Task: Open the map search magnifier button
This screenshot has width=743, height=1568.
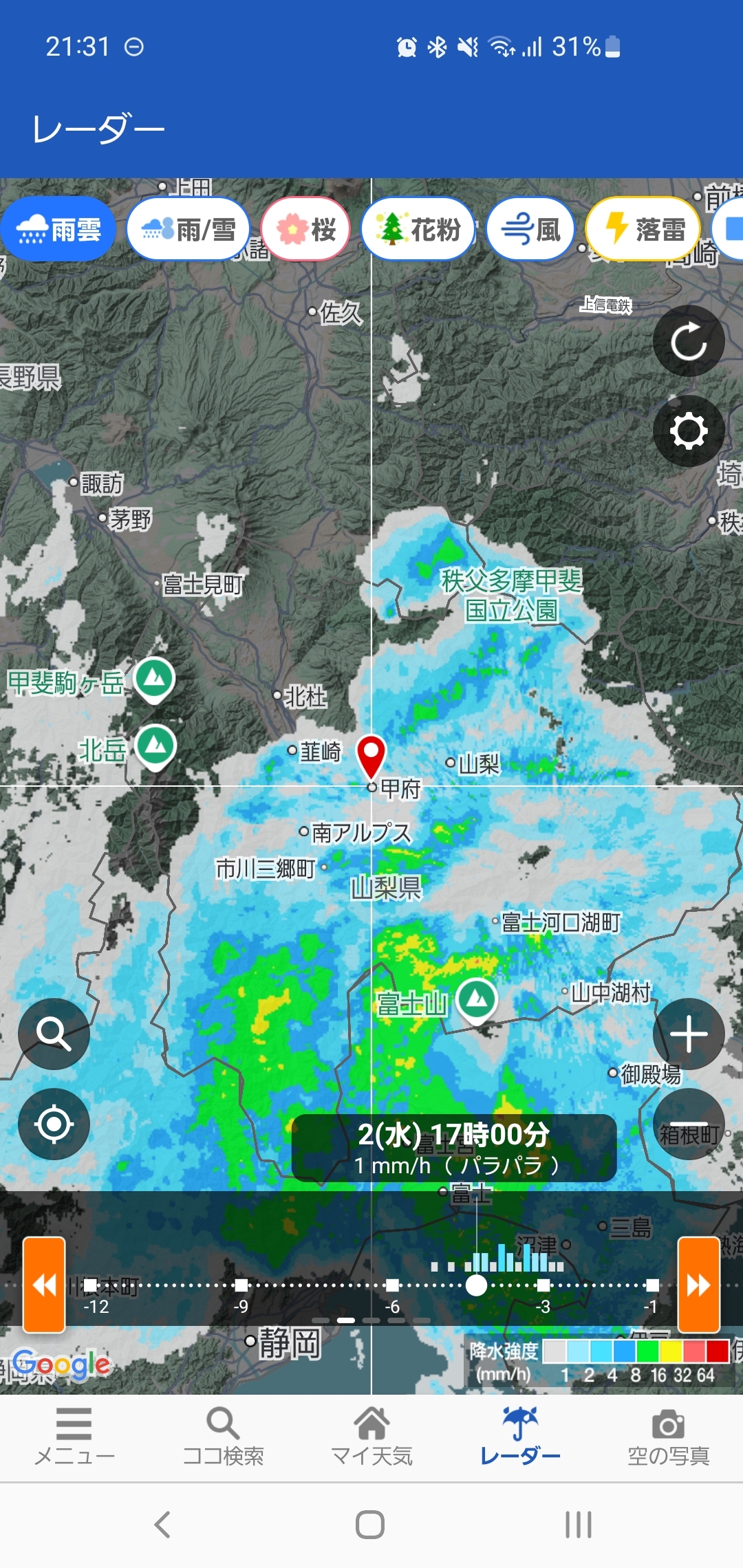Action: (x=54, y=1034)
